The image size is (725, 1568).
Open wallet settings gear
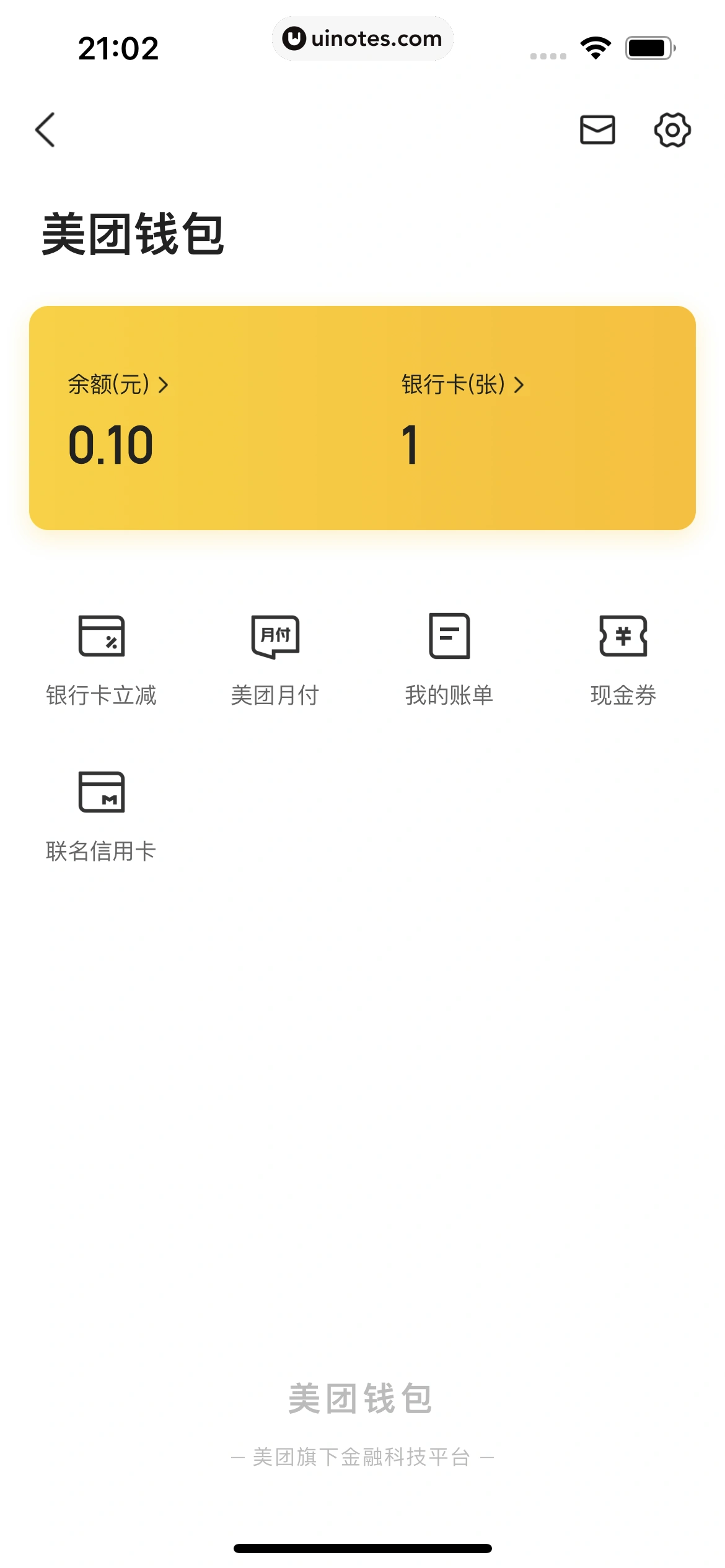(672, 130)
